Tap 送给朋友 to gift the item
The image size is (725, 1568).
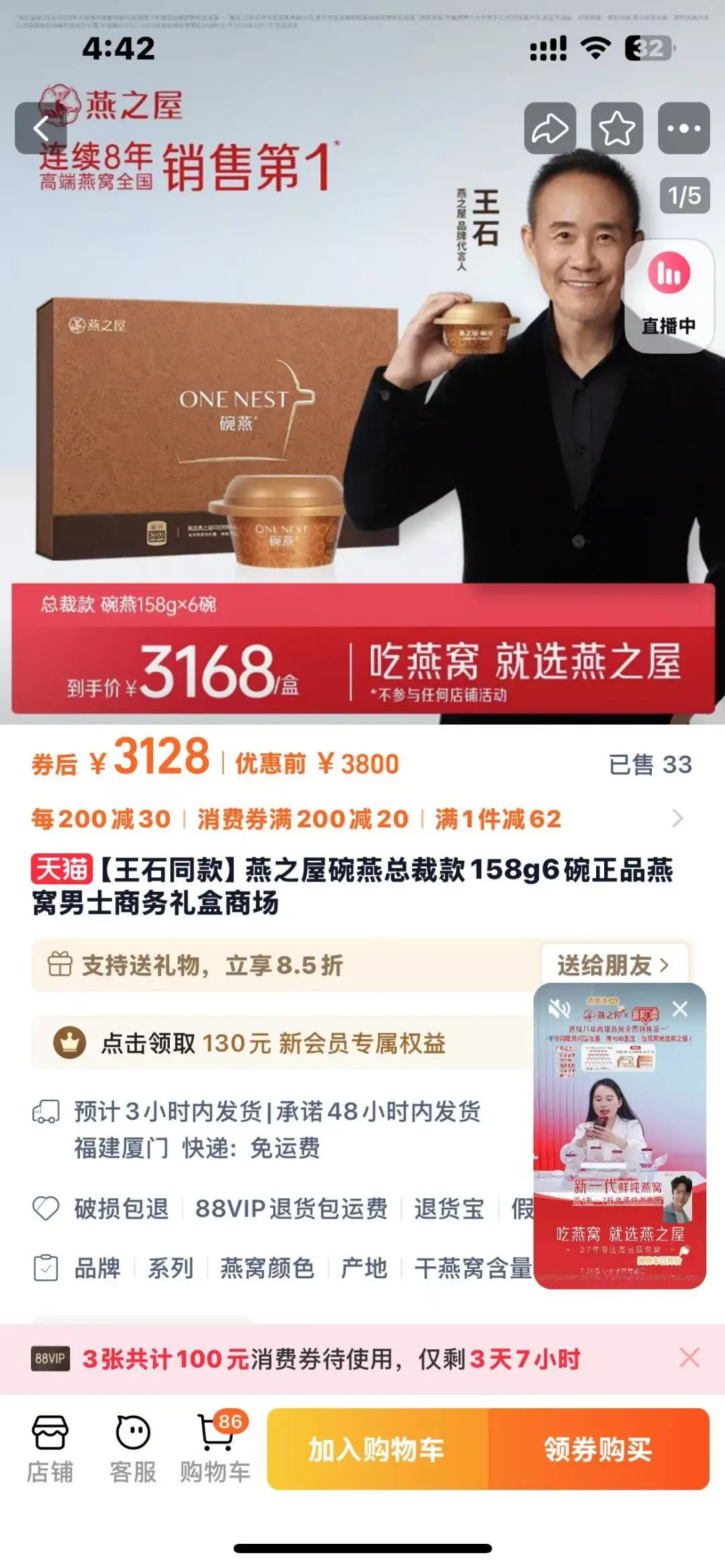613,965
